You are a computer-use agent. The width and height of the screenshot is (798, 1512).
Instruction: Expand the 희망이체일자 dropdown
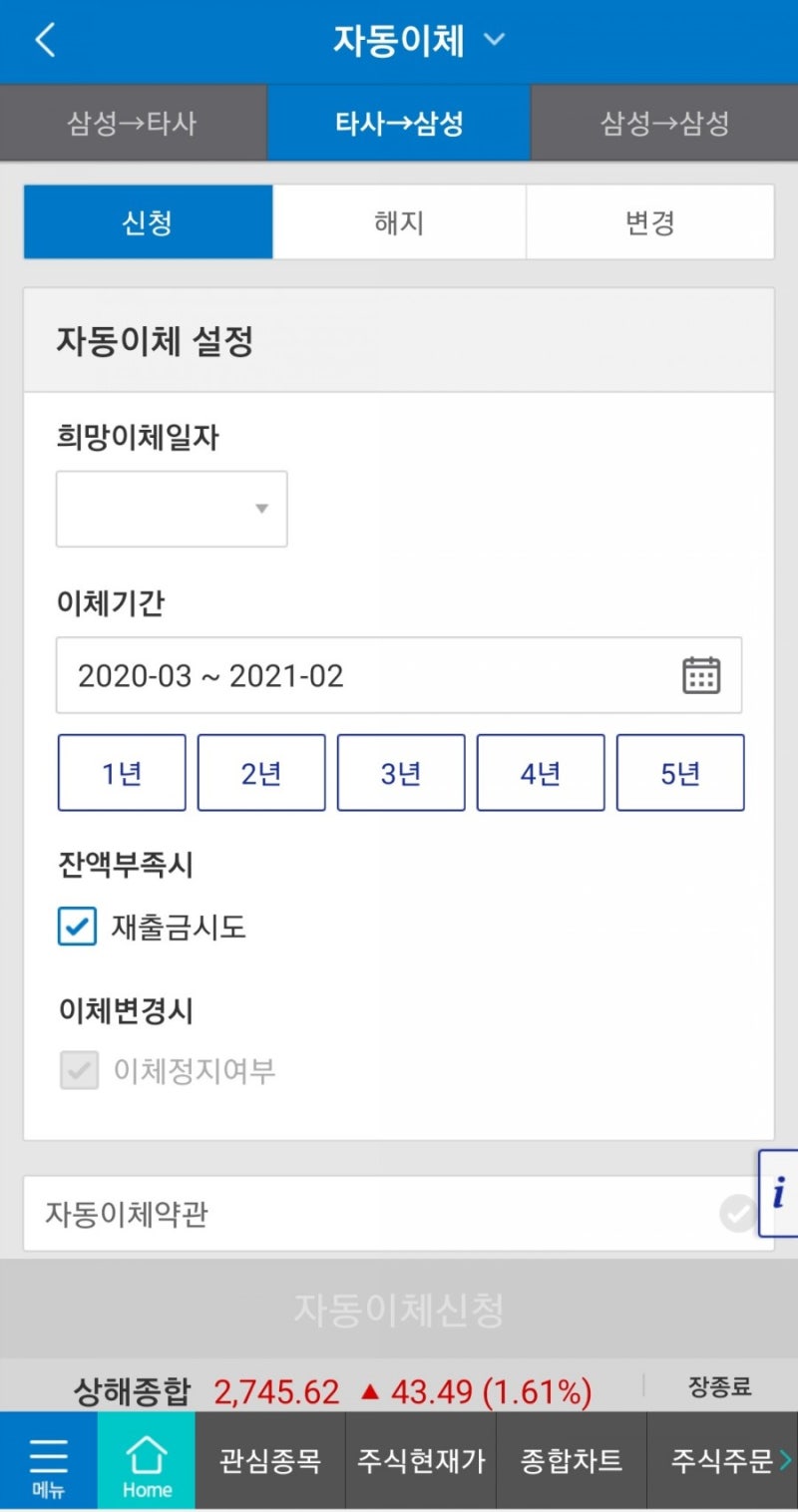pos(170,509)
